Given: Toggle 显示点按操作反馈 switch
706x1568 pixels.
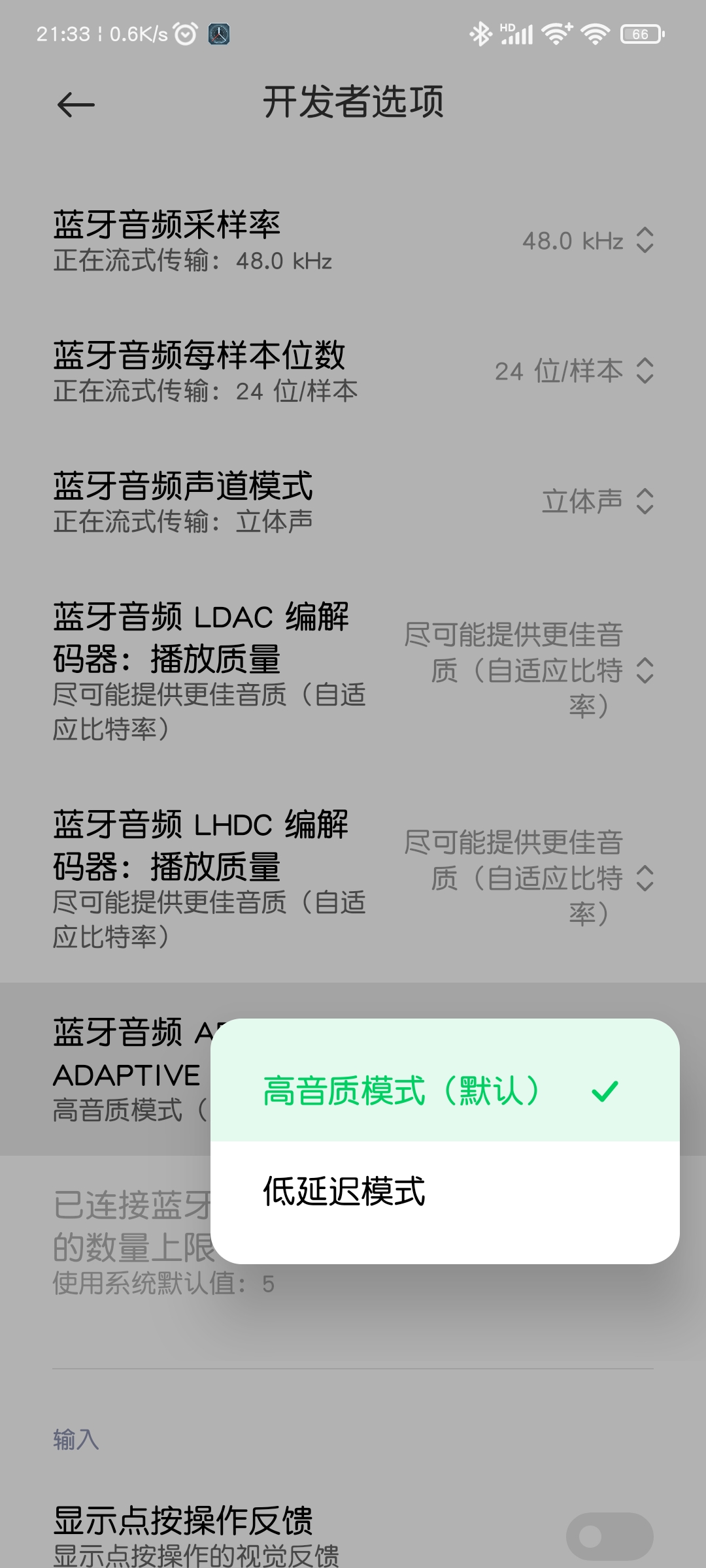Looking at the screenshot, I should [x=609, y=1536].
